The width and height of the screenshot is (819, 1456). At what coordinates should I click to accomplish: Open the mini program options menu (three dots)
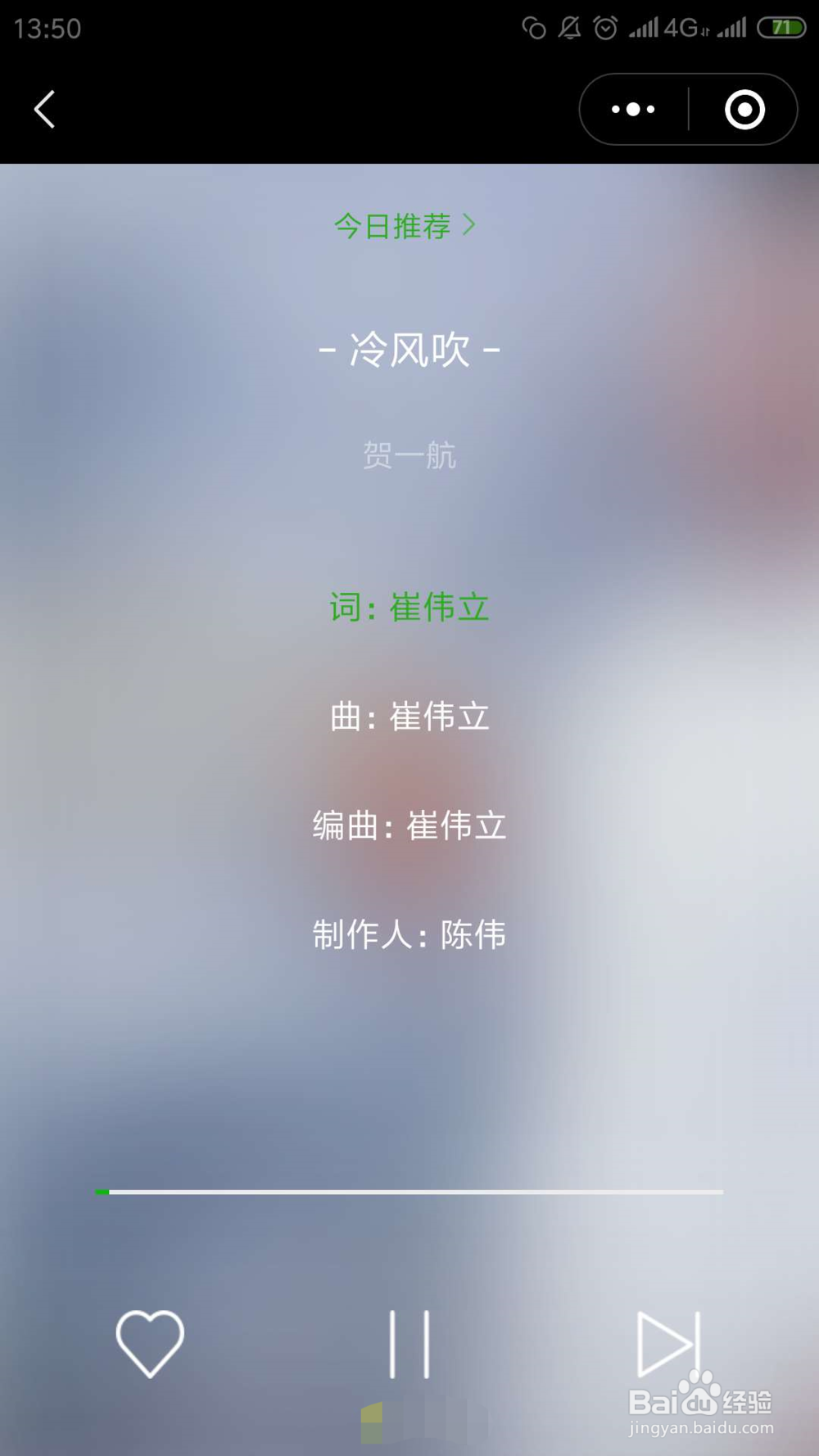[x=632, y=108]
